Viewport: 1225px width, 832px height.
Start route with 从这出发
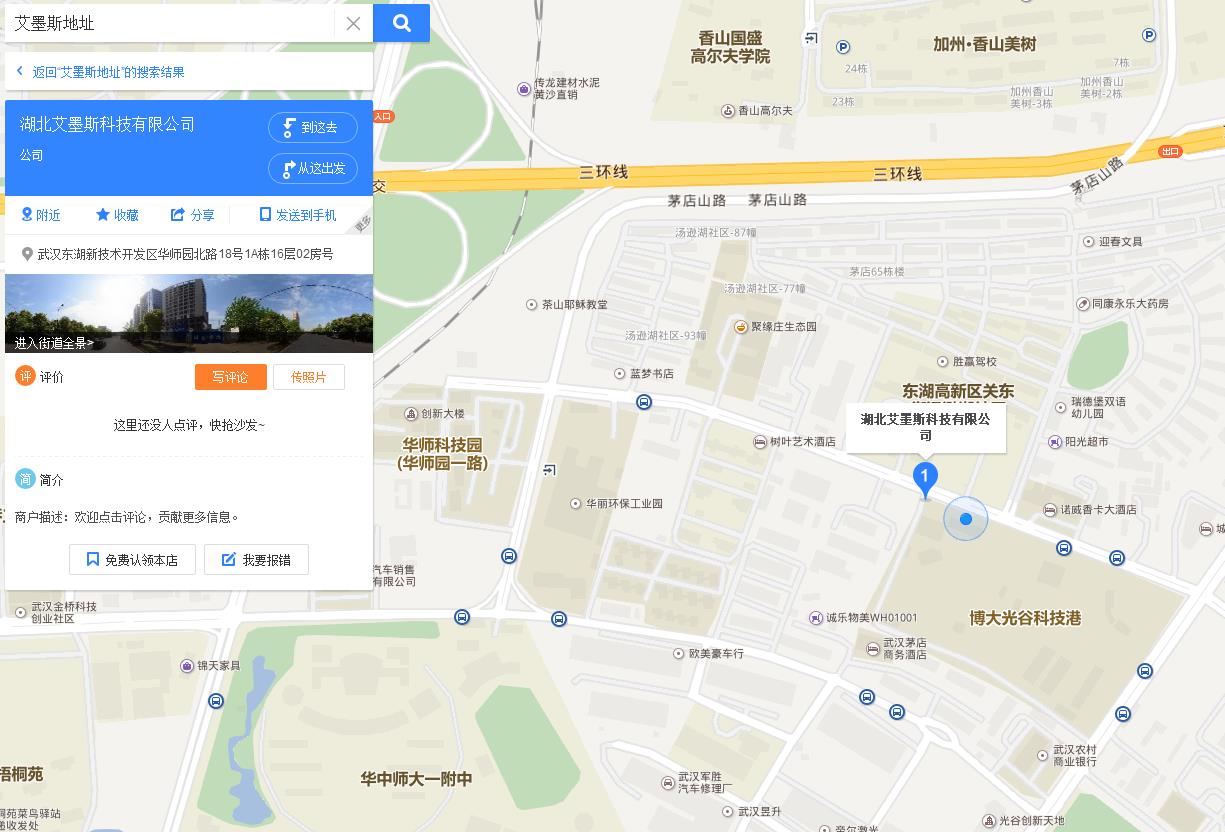pos(313,168)
